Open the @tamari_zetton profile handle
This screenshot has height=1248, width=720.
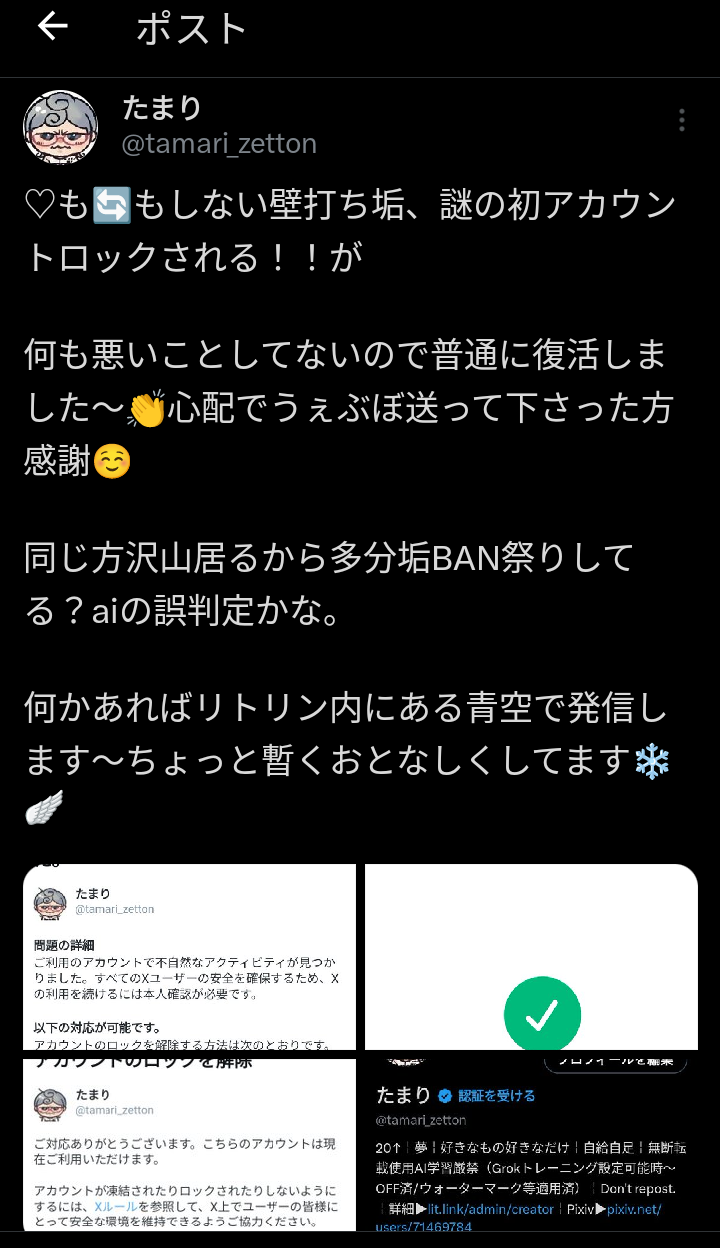tap(219, 144)
